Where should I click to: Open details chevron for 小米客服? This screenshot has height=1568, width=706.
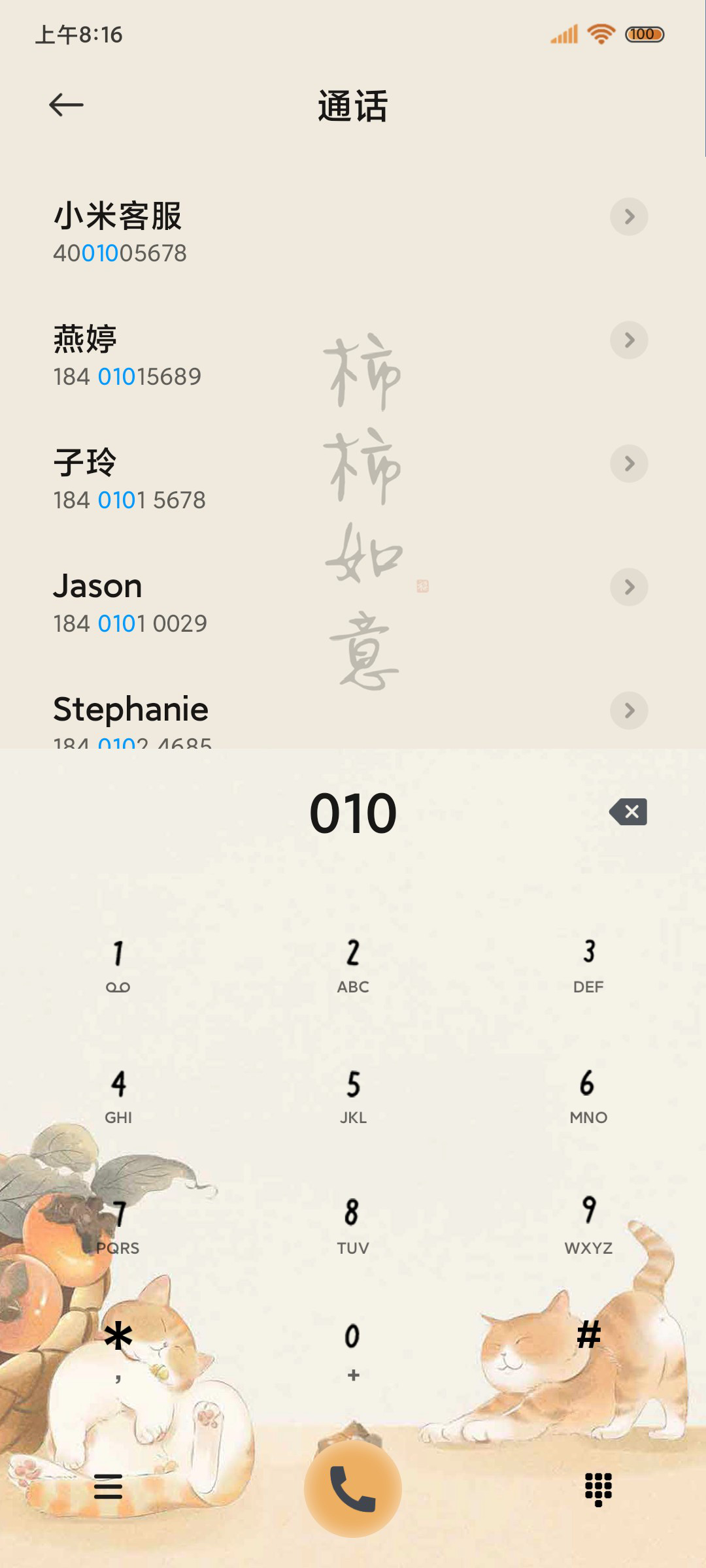click(x=629, y=216)
